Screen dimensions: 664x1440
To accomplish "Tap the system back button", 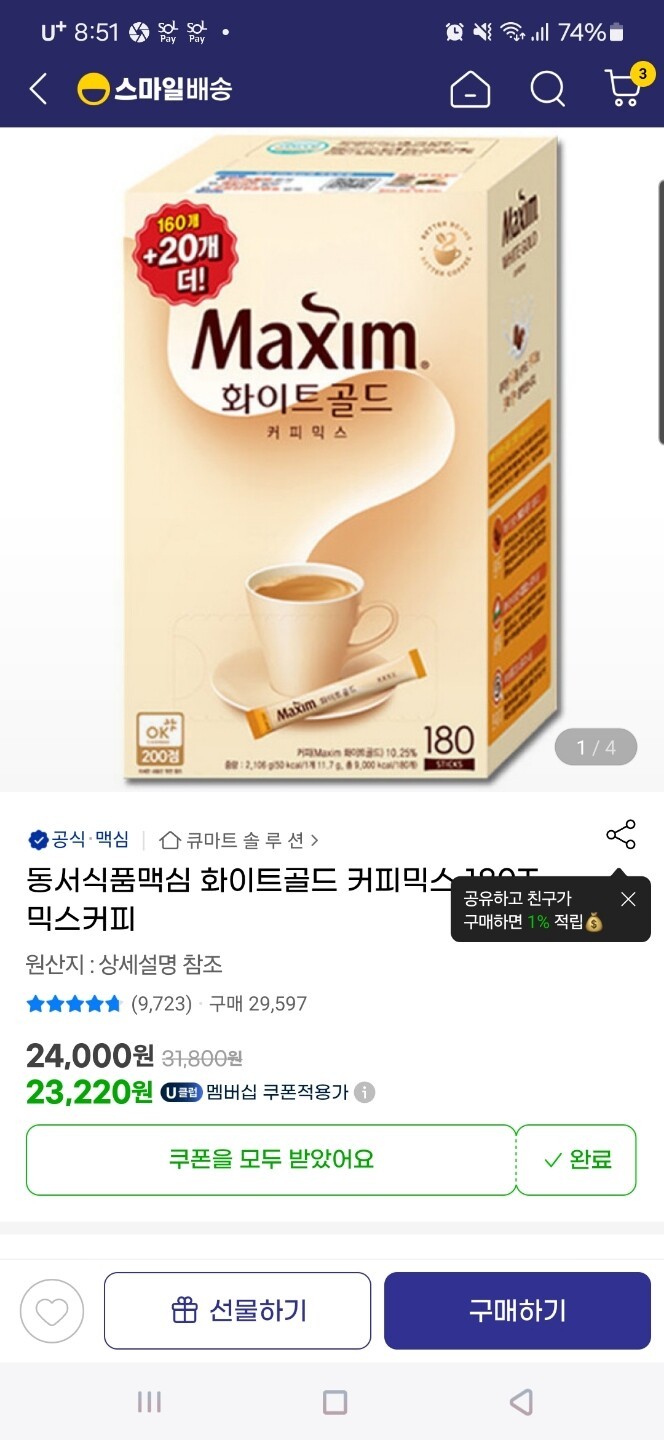I will click(x=520, y=1402).
